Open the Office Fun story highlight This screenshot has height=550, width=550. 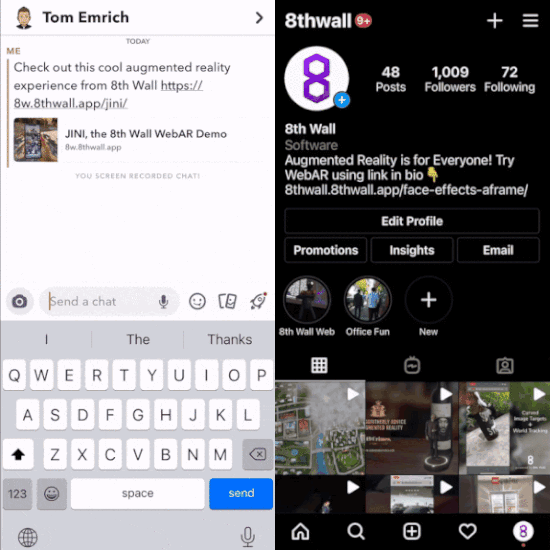368,300
